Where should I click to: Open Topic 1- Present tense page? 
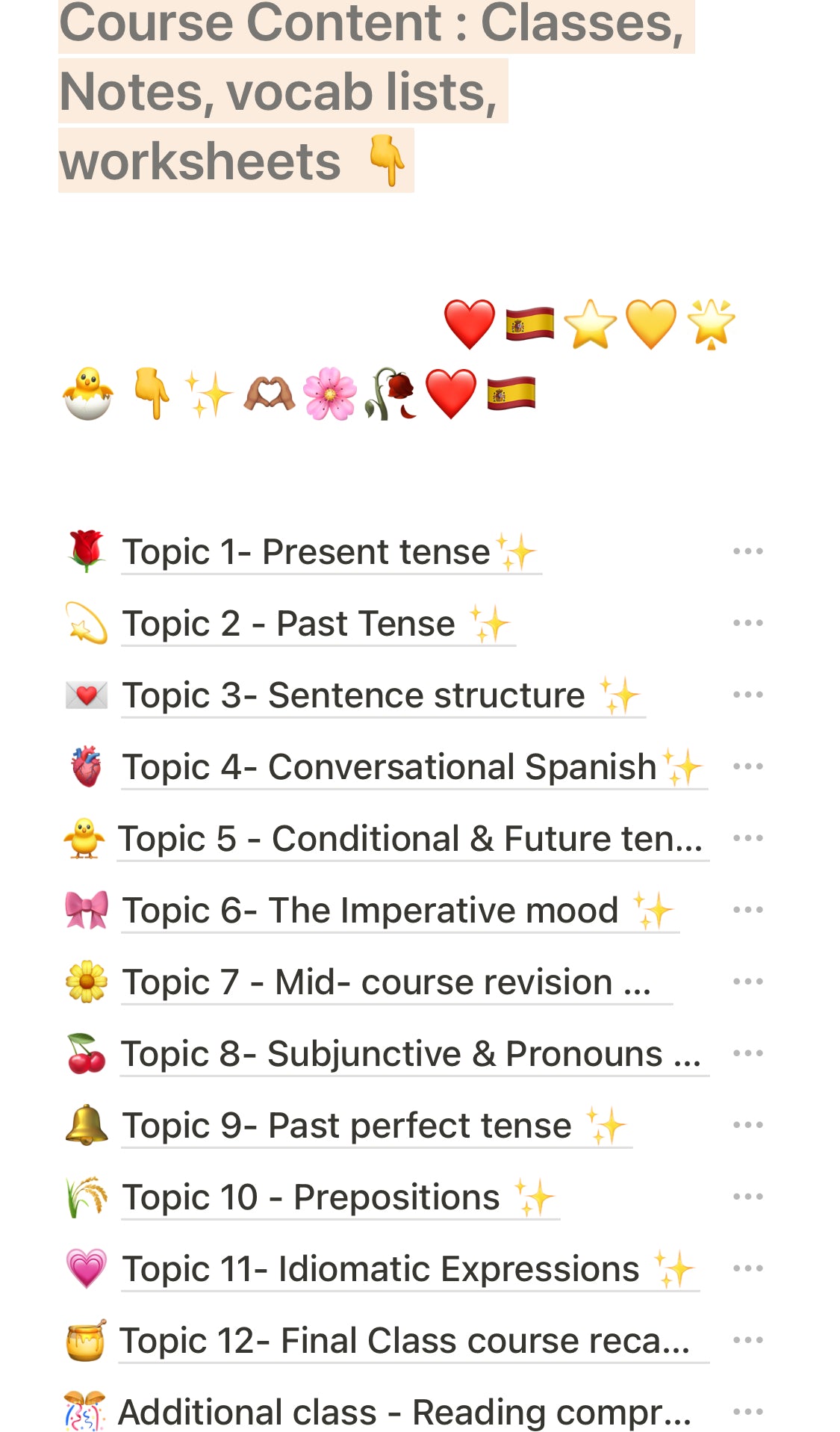[x=306, y=552]
